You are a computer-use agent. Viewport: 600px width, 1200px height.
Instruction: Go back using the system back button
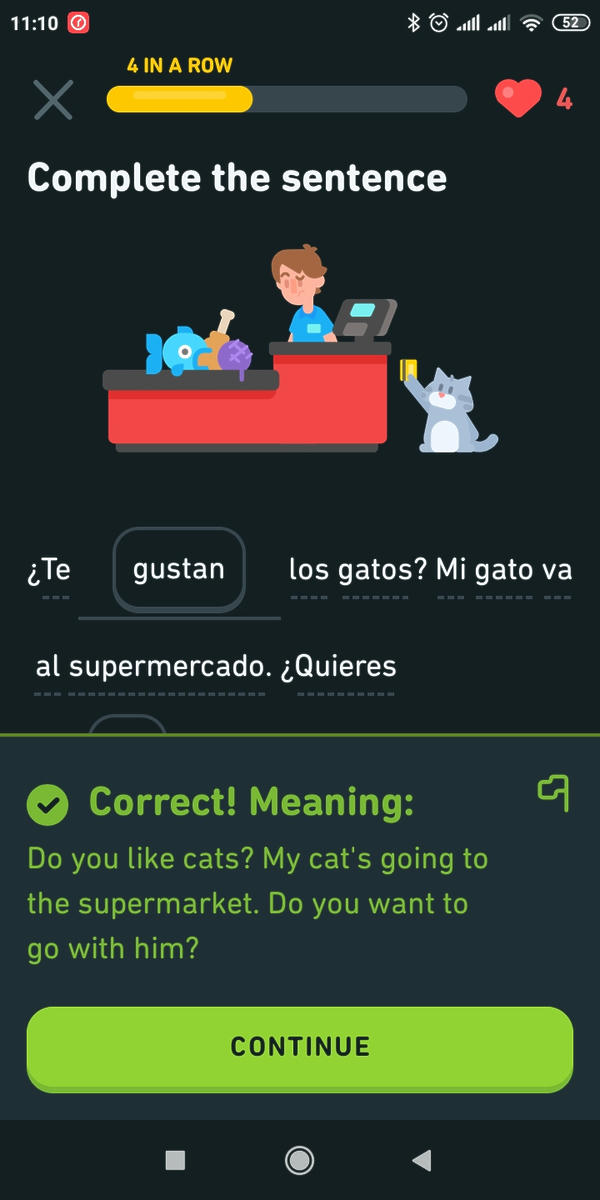coord(422,1160)
